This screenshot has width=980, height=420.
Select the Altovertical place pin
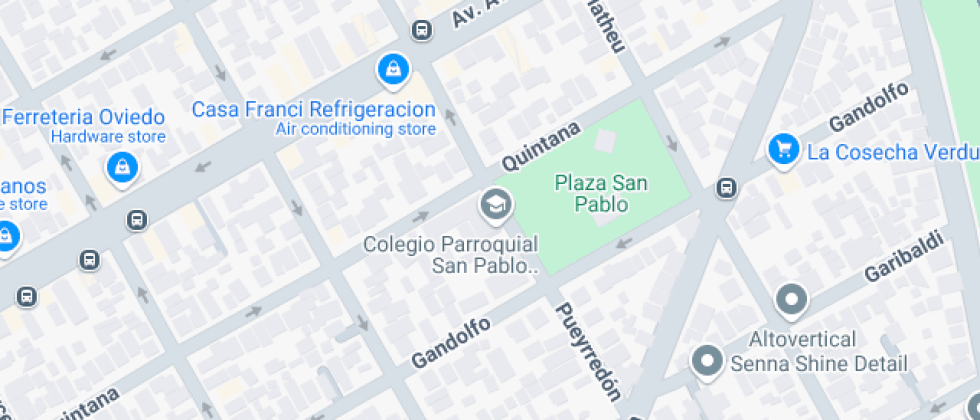(791, 299)
